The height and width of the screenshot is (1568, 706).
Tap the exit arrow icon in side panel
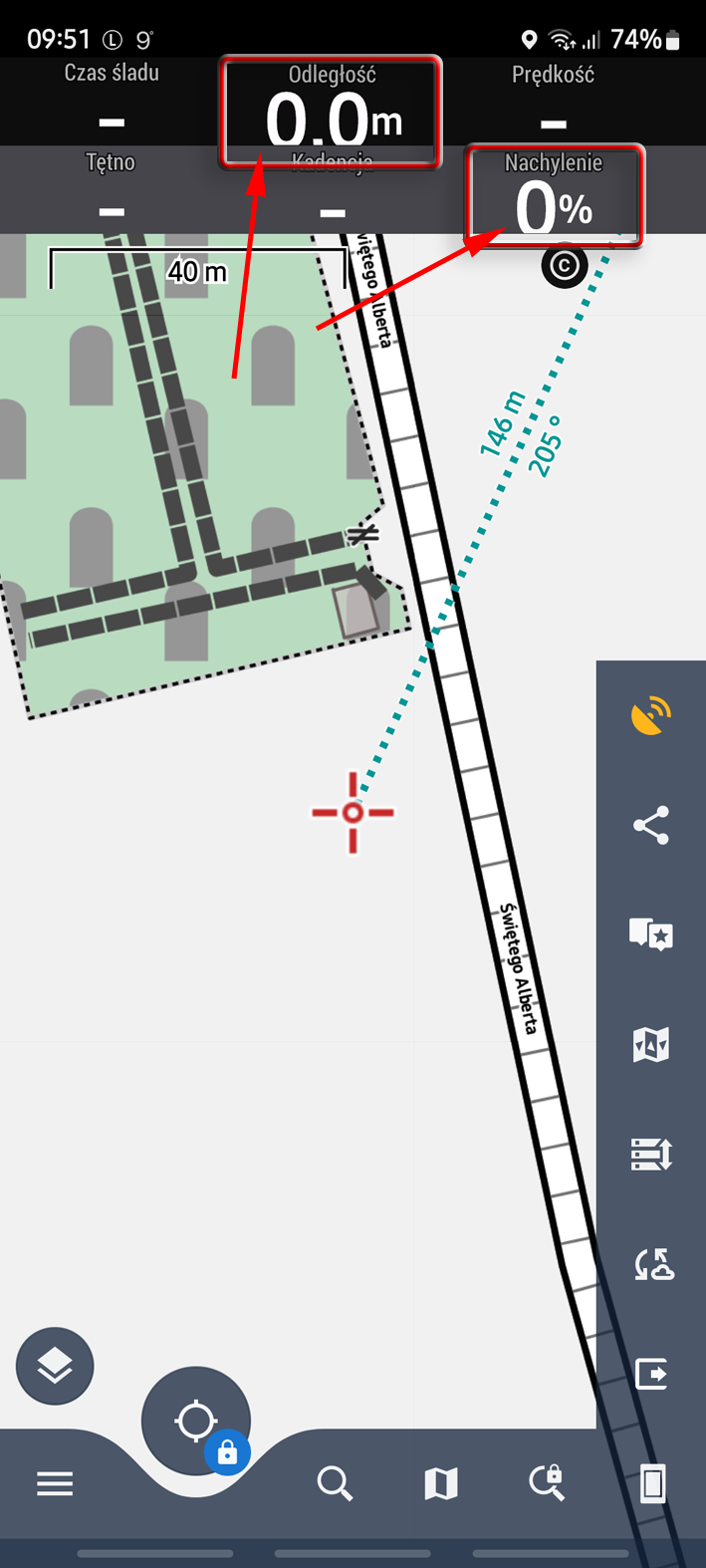pos(651,1374)
